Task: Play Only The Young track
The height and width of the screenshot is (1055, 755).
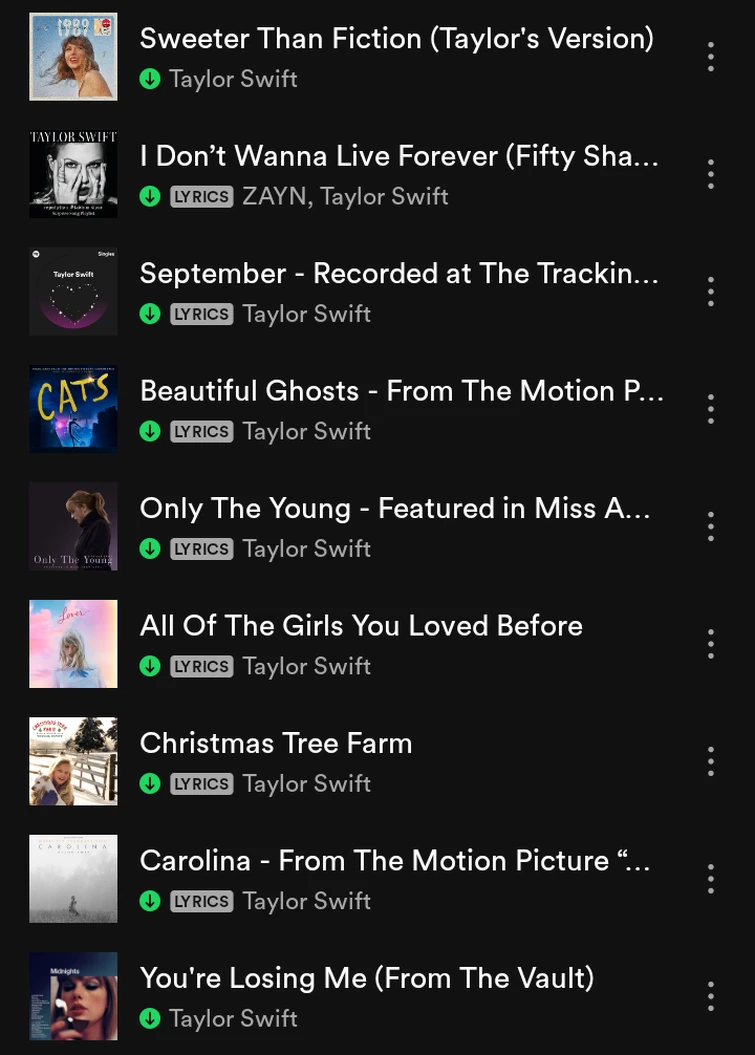Action: 395,508
